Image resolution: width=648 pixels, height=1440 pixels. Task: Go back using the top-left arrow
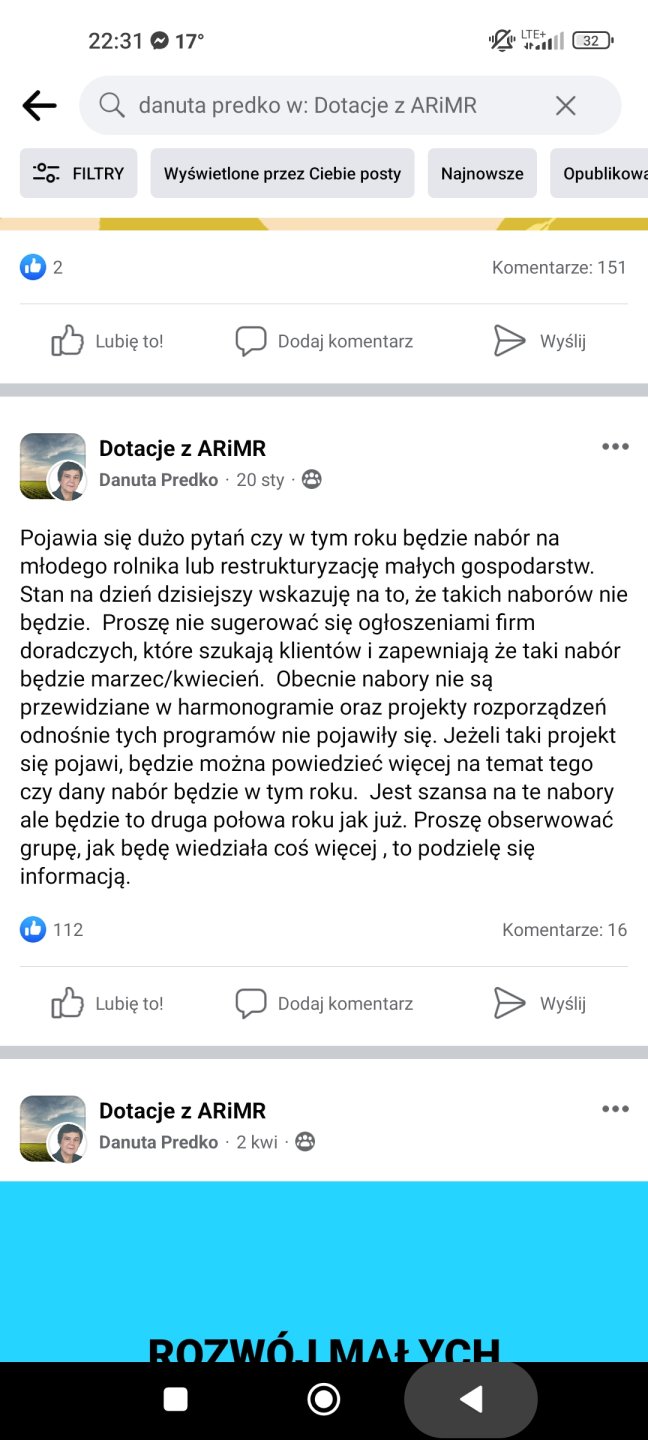coord(39,105)
